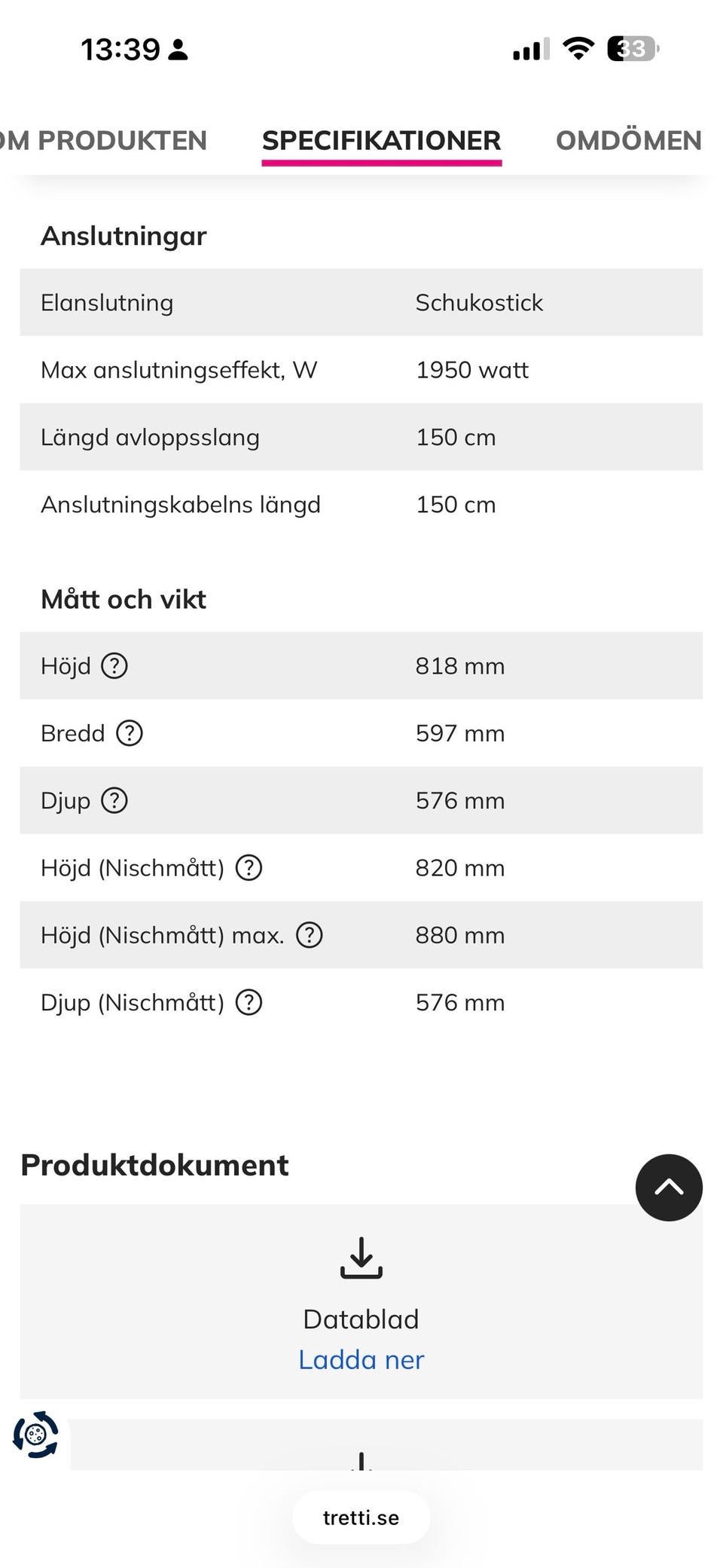Open info for Djup (Nischmått)
Image resolution: width=723 pixels, height=1568 pixels.
249,1003
